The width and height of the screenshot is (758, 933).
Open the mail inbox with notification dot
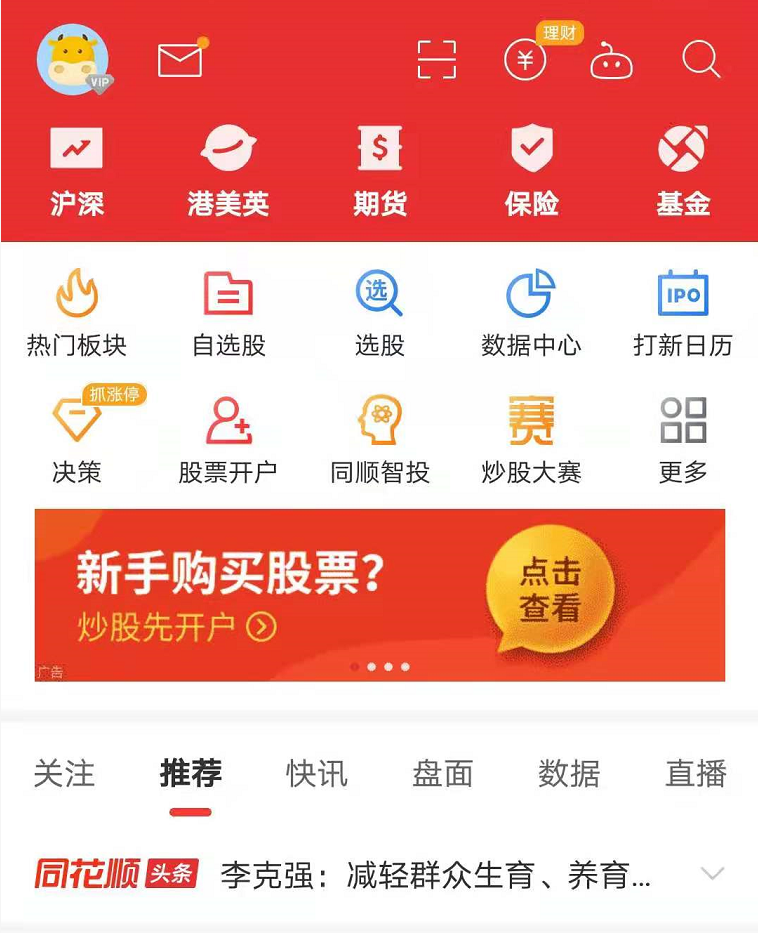click(x=178, y=58)
